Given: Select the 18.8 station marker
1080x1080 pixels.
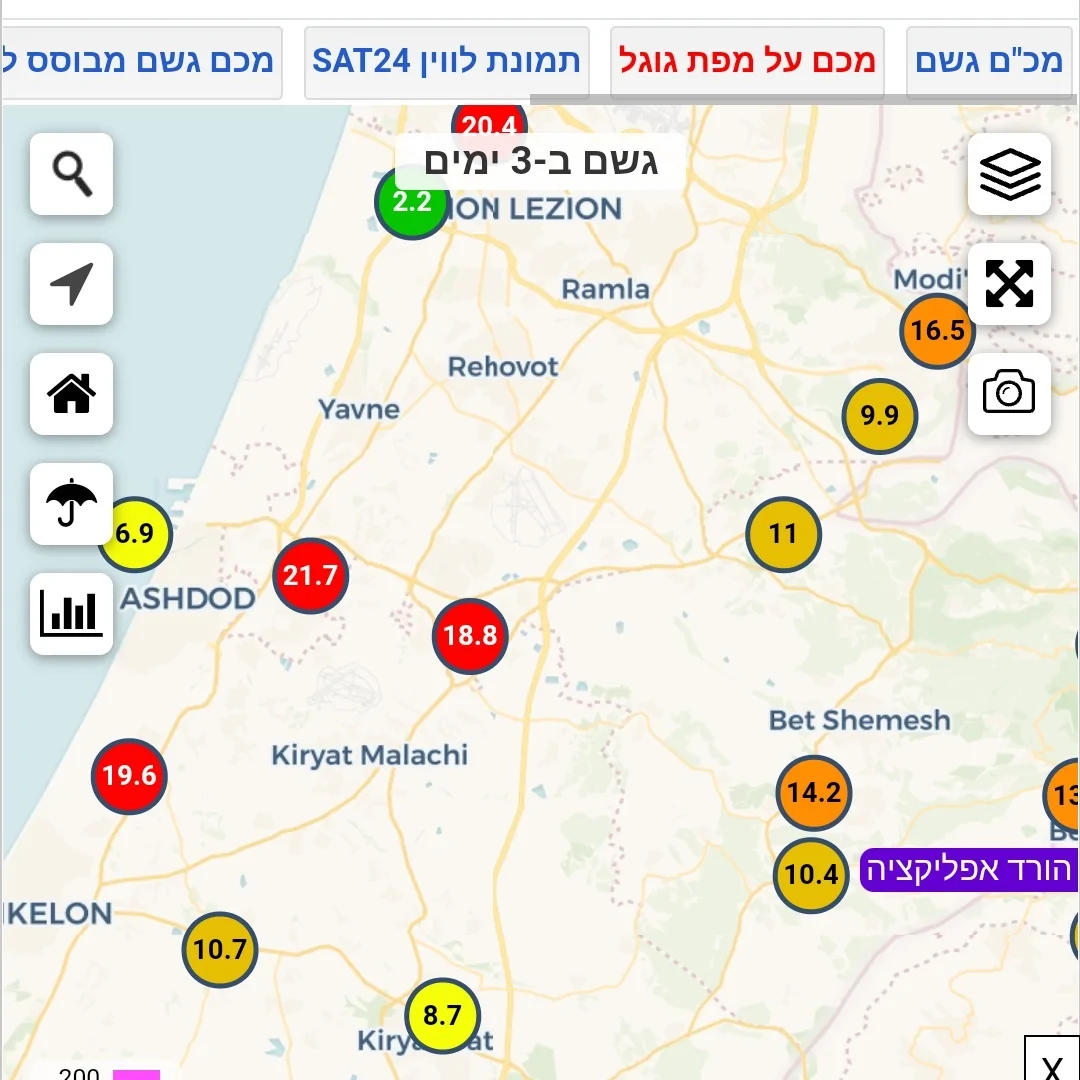Looking at the screenshot, I should [x=470, y=636].
